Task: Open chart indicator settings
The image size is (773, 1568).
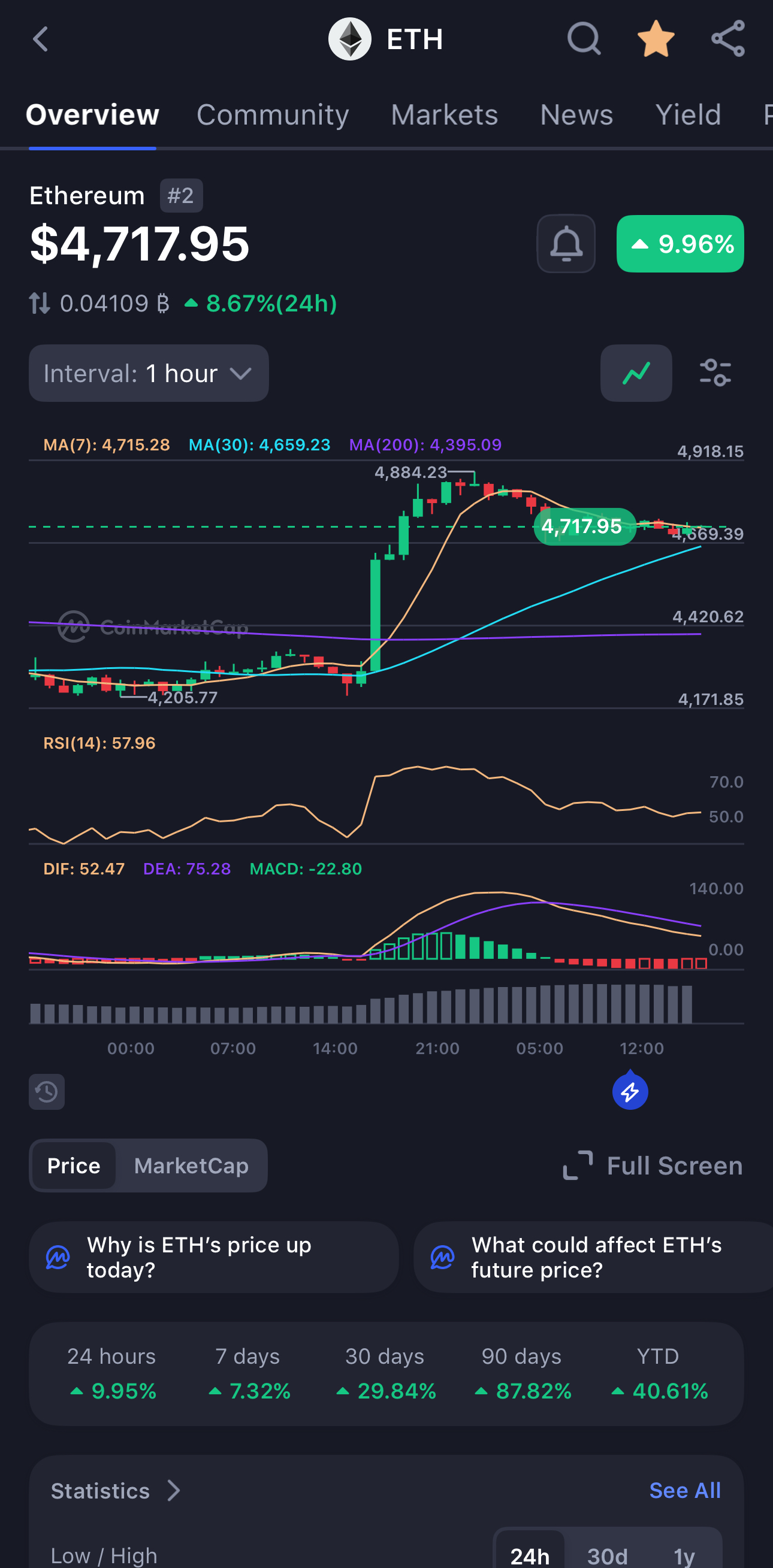Action: pyautogui.click(x=715, y=373)
